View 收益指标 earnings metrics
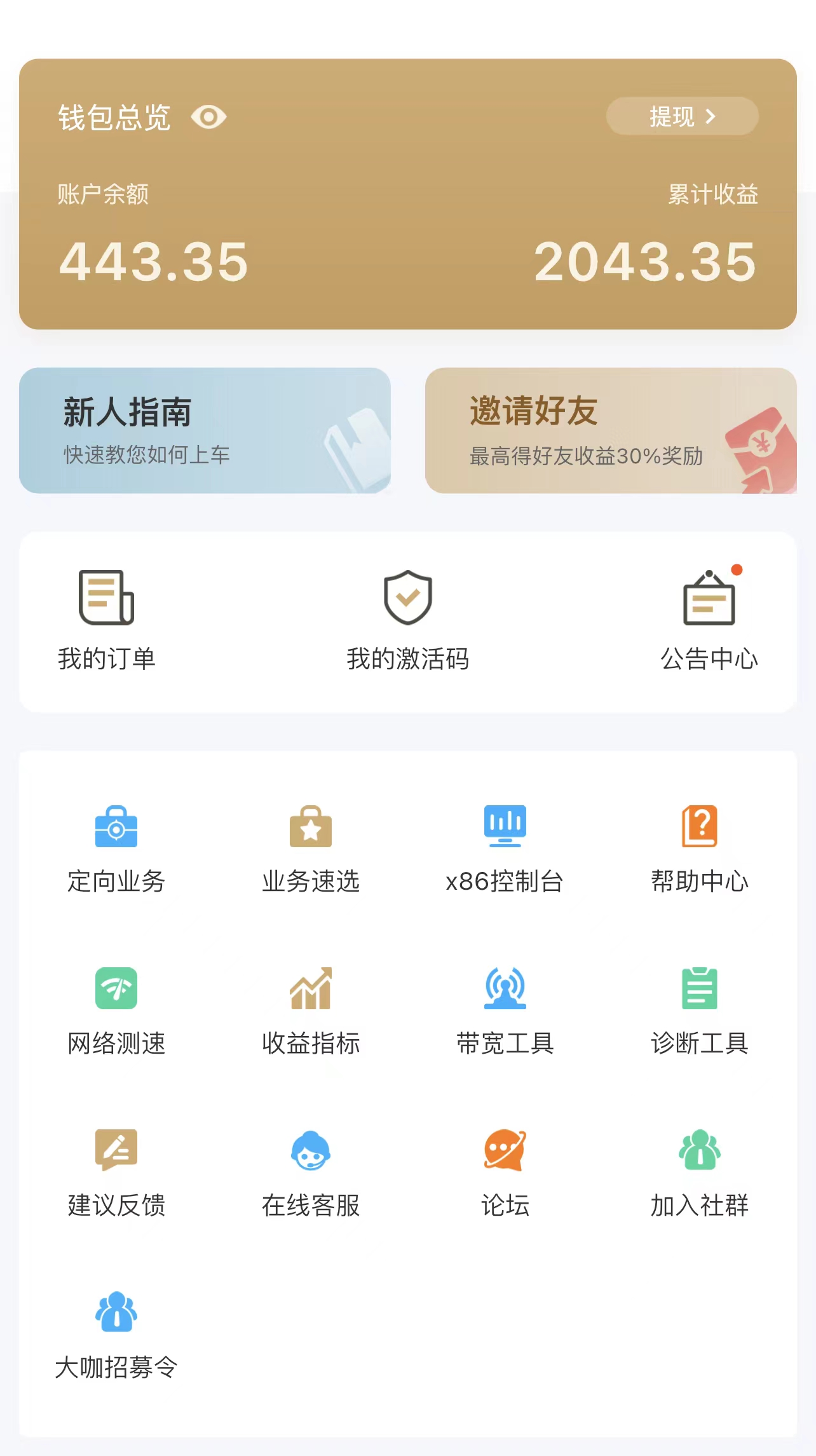The width and height of the screenshot is (816, 1456). (x=311, y=1010)
